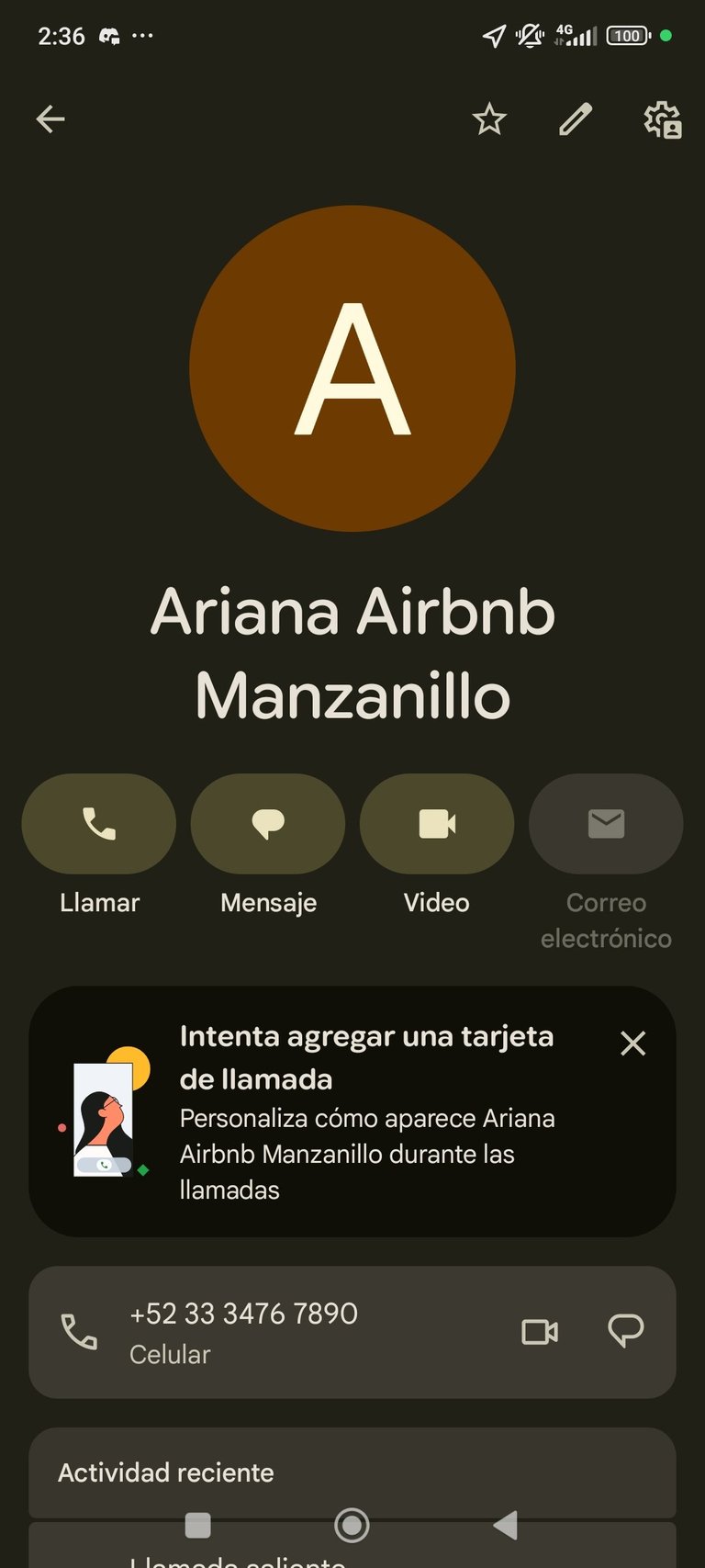Screen dimensions: 705x1568
Task: Dismiss the tarjeta de llamada suggestion
Action: click(x=633, y=1043)
